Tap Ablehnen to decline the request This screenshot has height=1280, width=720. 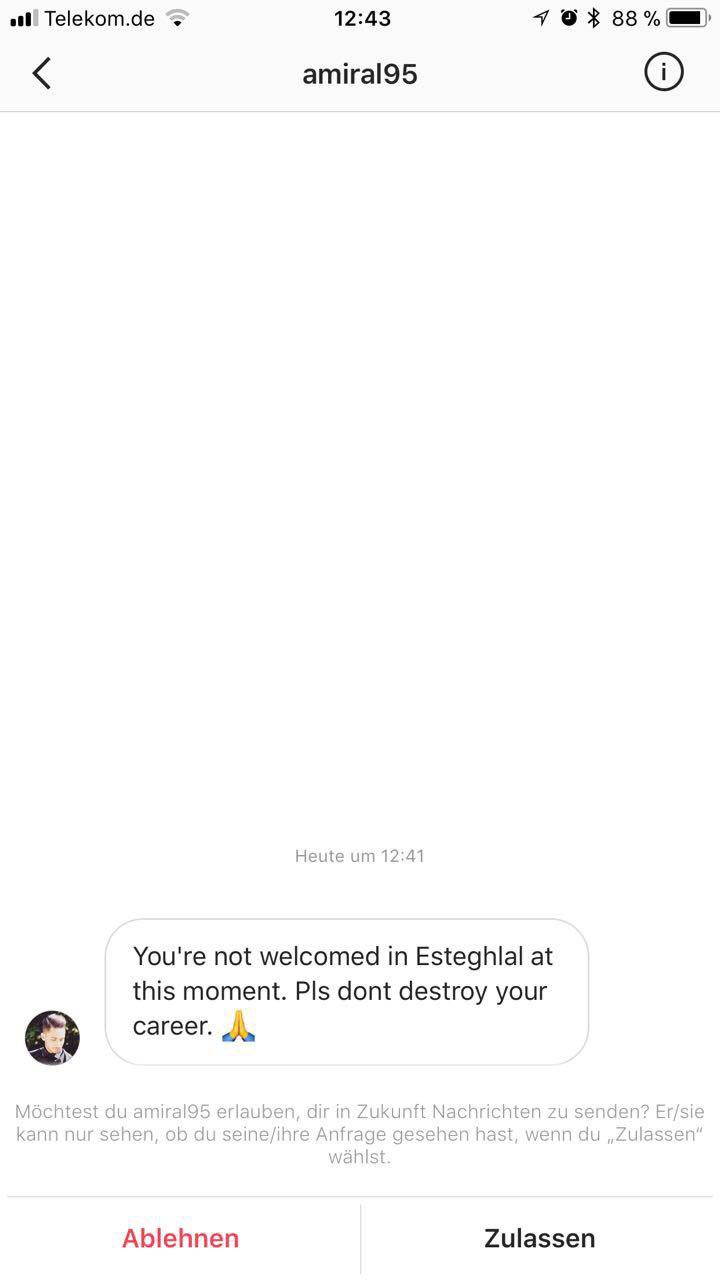(x=180, y=1238)
